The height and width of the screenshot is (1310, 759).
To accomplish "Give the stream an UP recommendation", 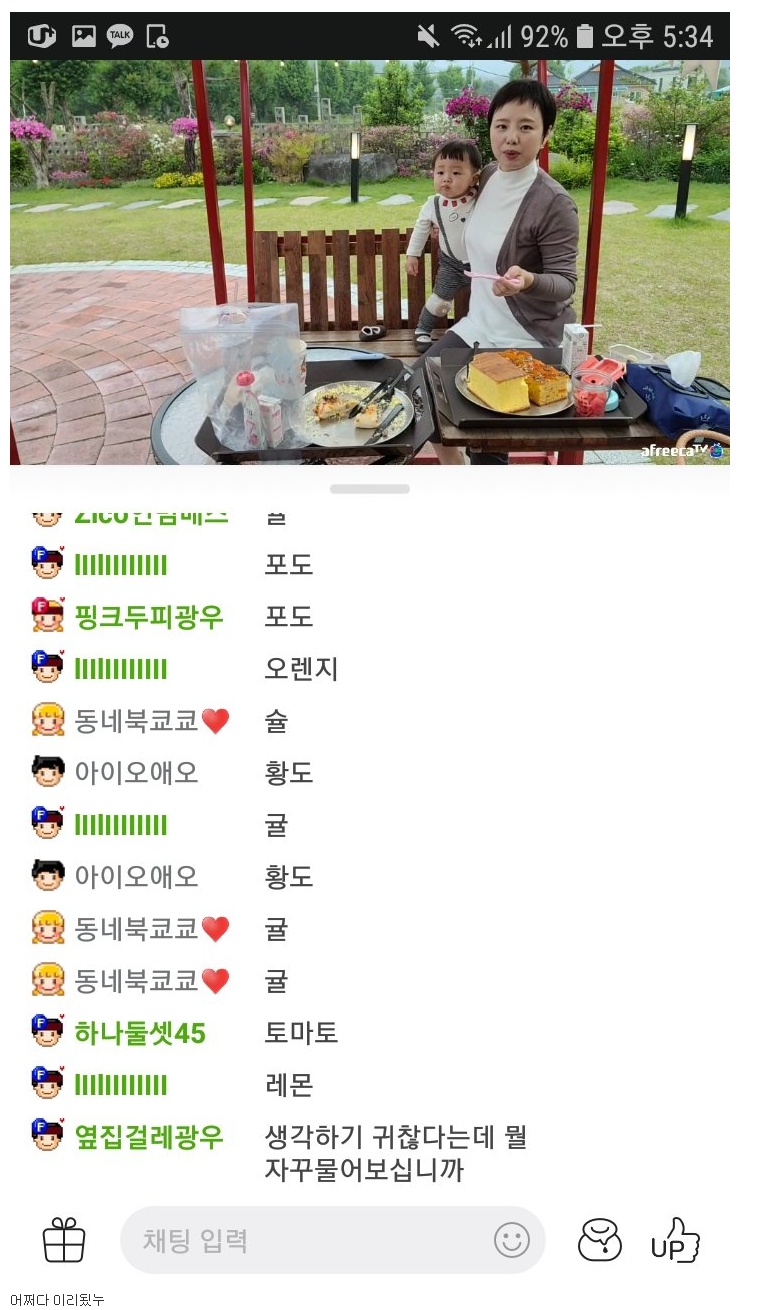I will [x=675, y=1240].
